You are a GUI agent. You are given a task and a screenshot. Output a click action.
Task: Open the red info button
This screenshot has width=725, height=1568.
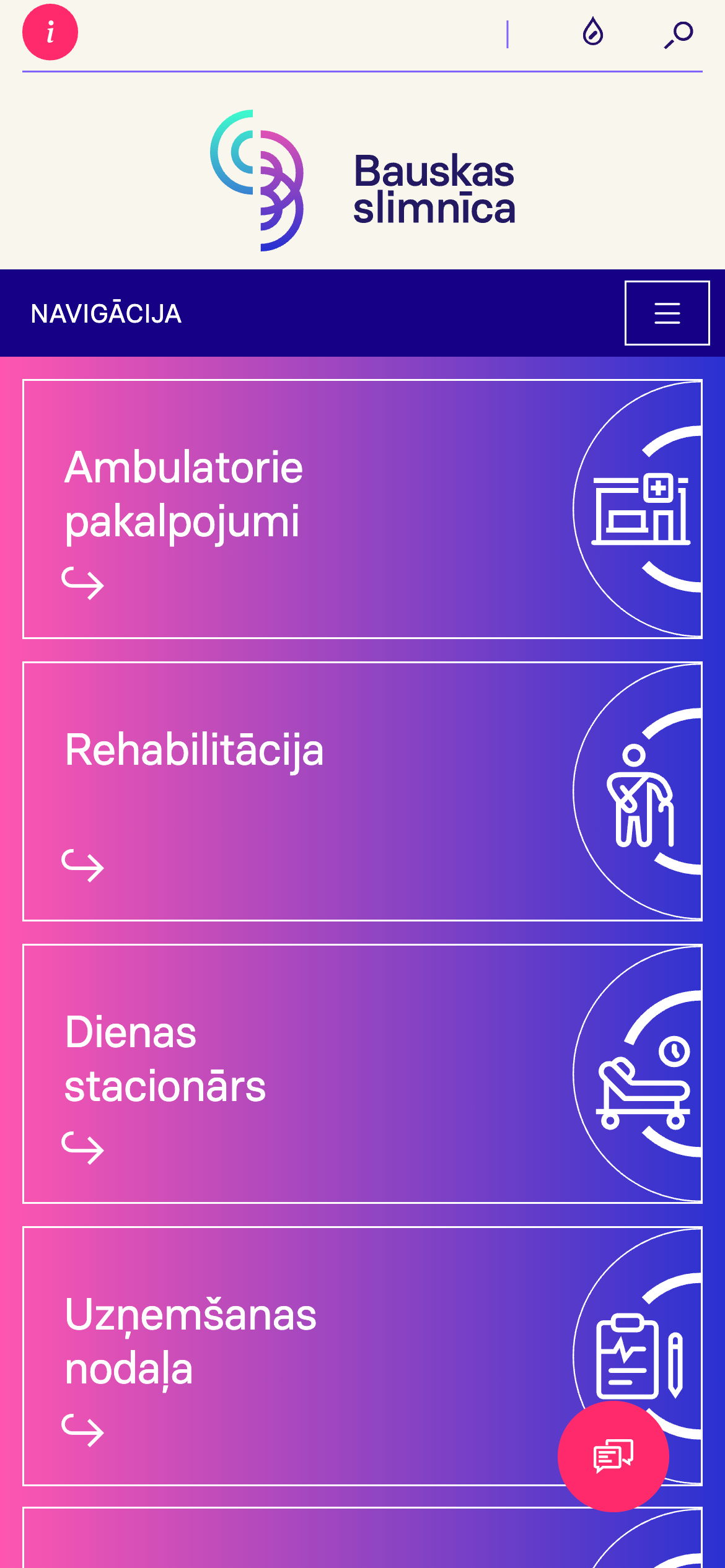click(50, 32)
